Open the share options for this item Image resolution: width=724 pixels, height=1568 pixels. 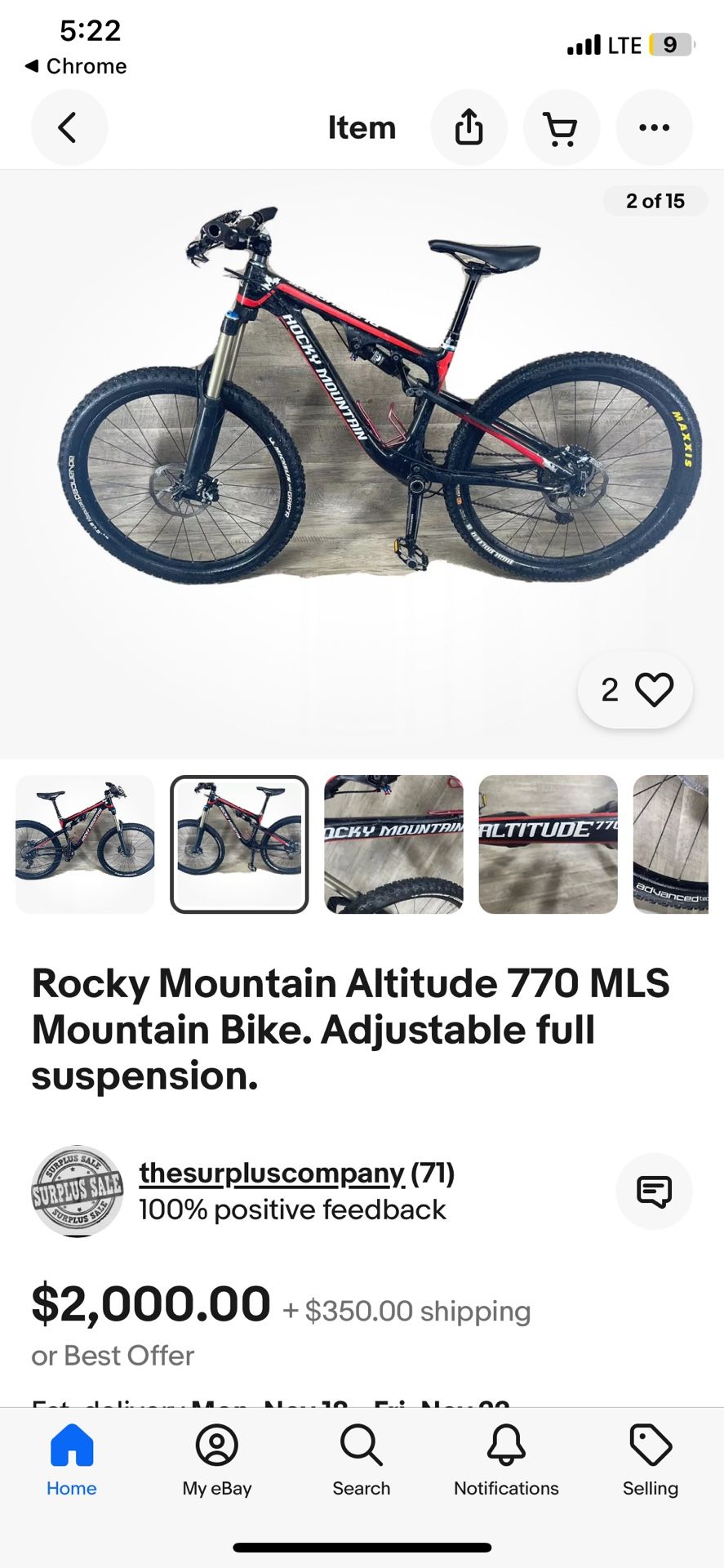[x=469, y=127]
